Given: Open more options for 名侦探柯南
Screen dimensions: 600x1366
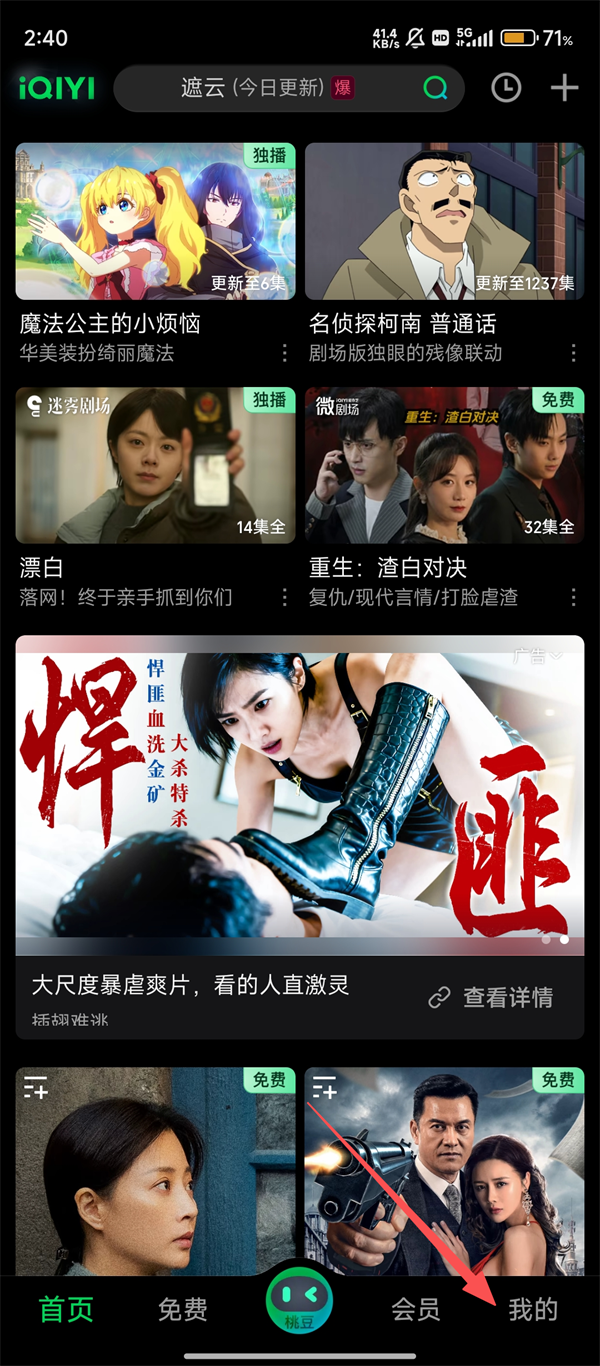Looking at the screenshot, I should pos(574,353).
